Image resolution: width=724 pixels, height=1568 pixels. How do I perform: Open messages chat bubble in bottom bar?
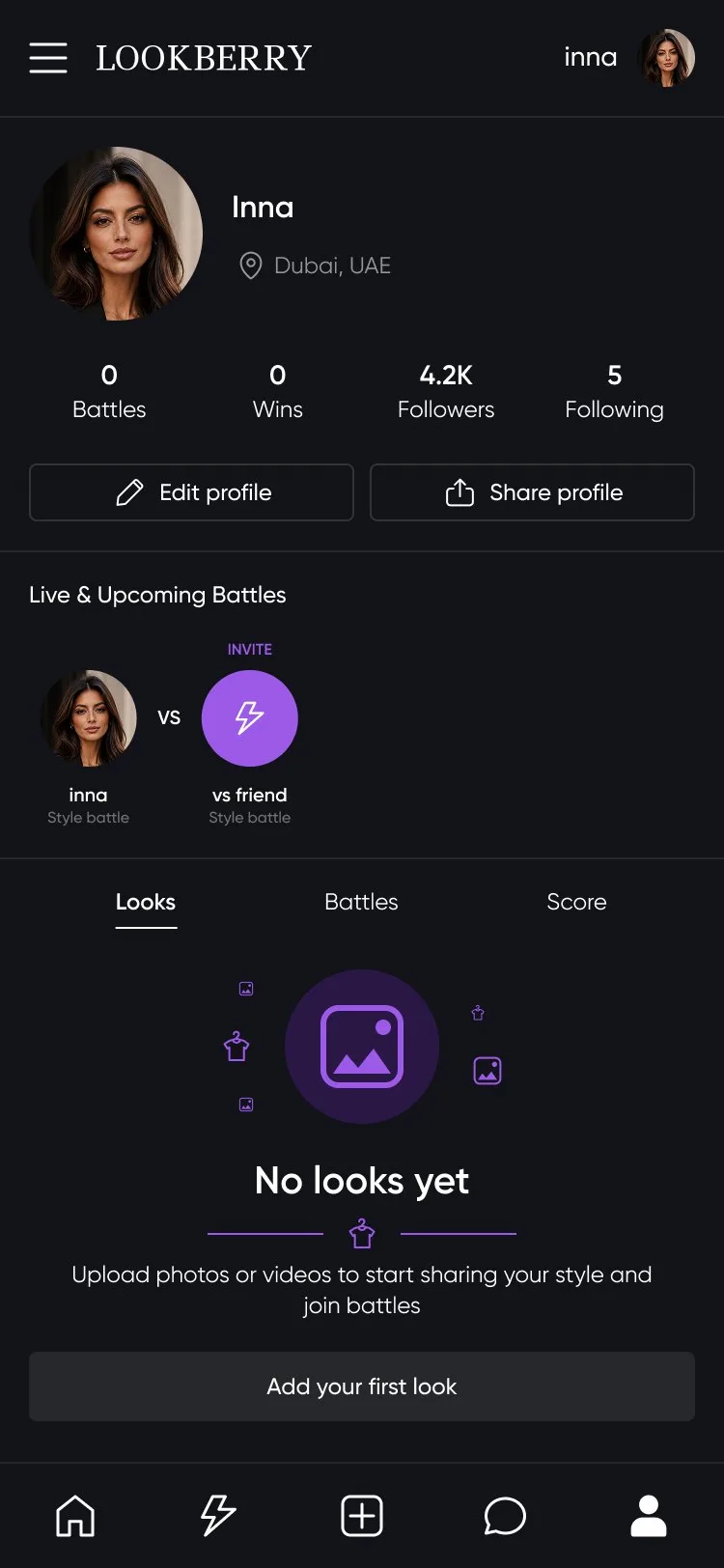click(505, 1516)
